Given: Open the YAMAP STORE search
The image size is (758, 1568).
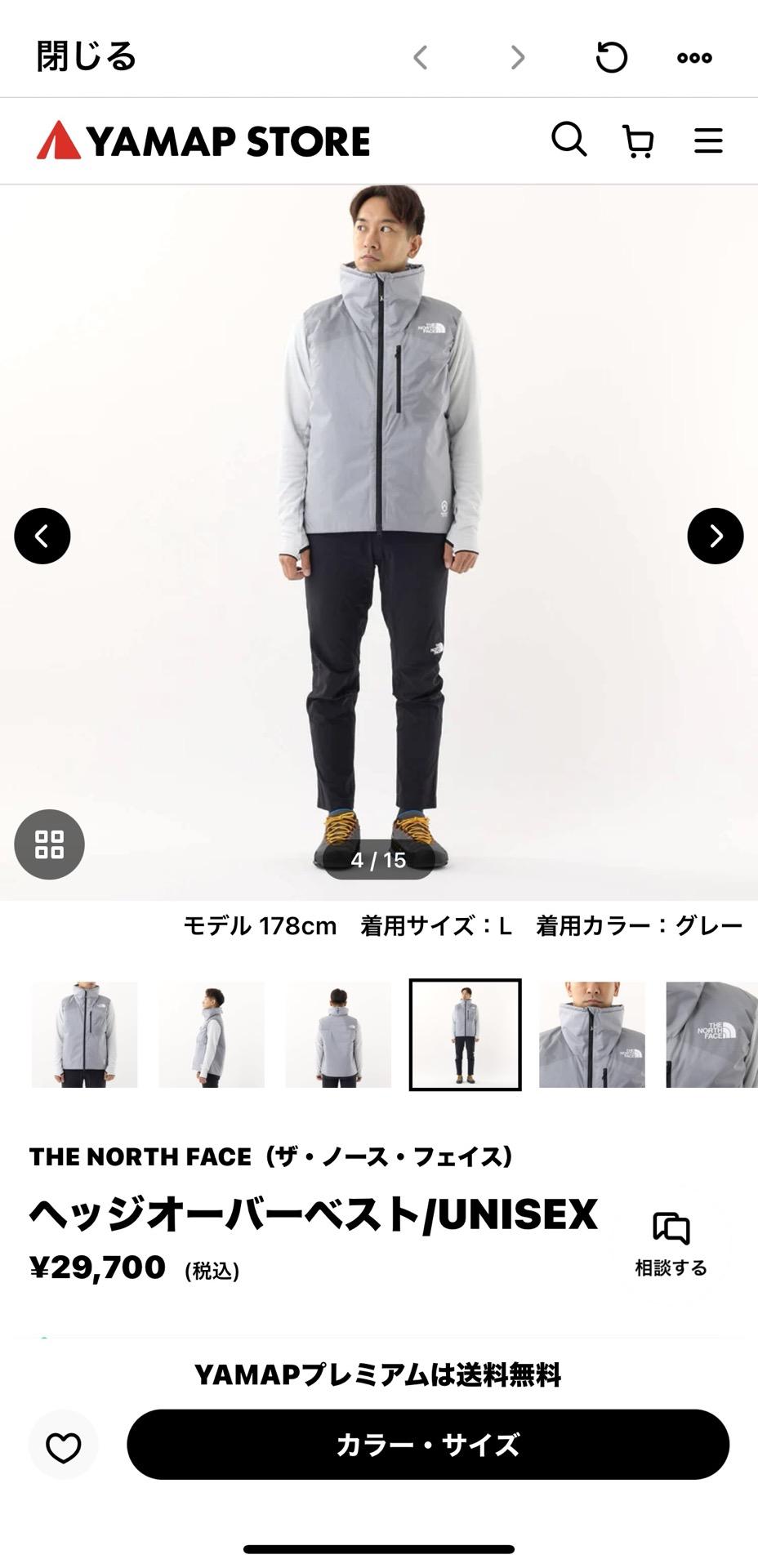Looking at the screenshot, I should pos(569,140).
